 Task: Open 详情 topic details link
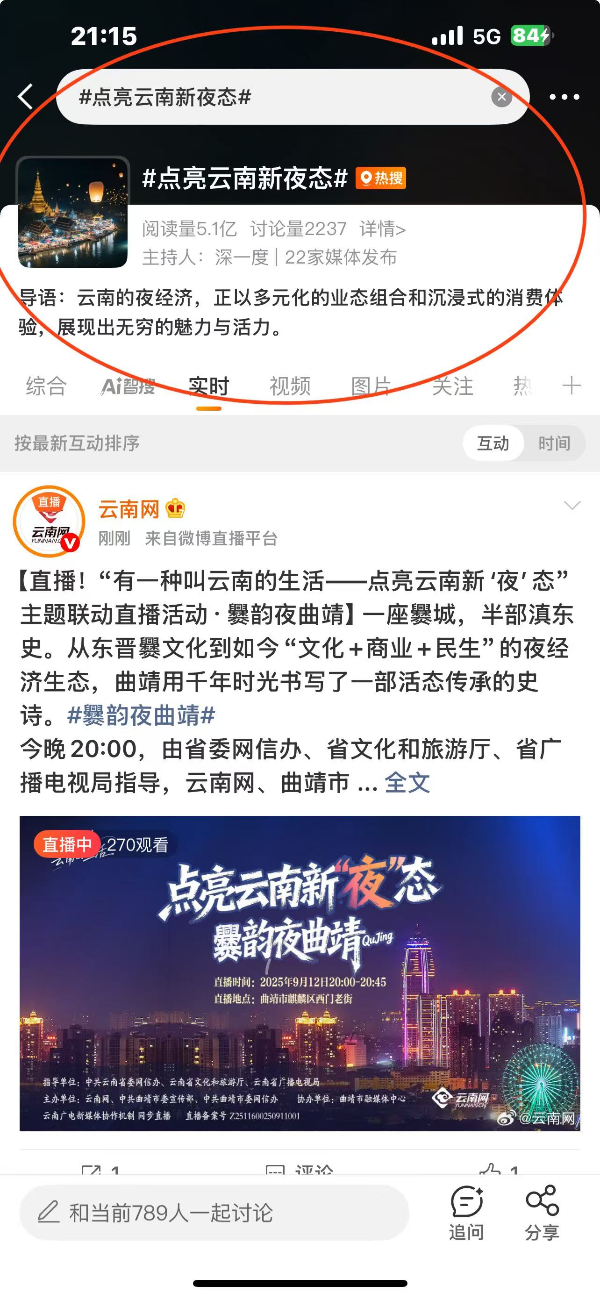pyautogui.click(x=383, y=229)
